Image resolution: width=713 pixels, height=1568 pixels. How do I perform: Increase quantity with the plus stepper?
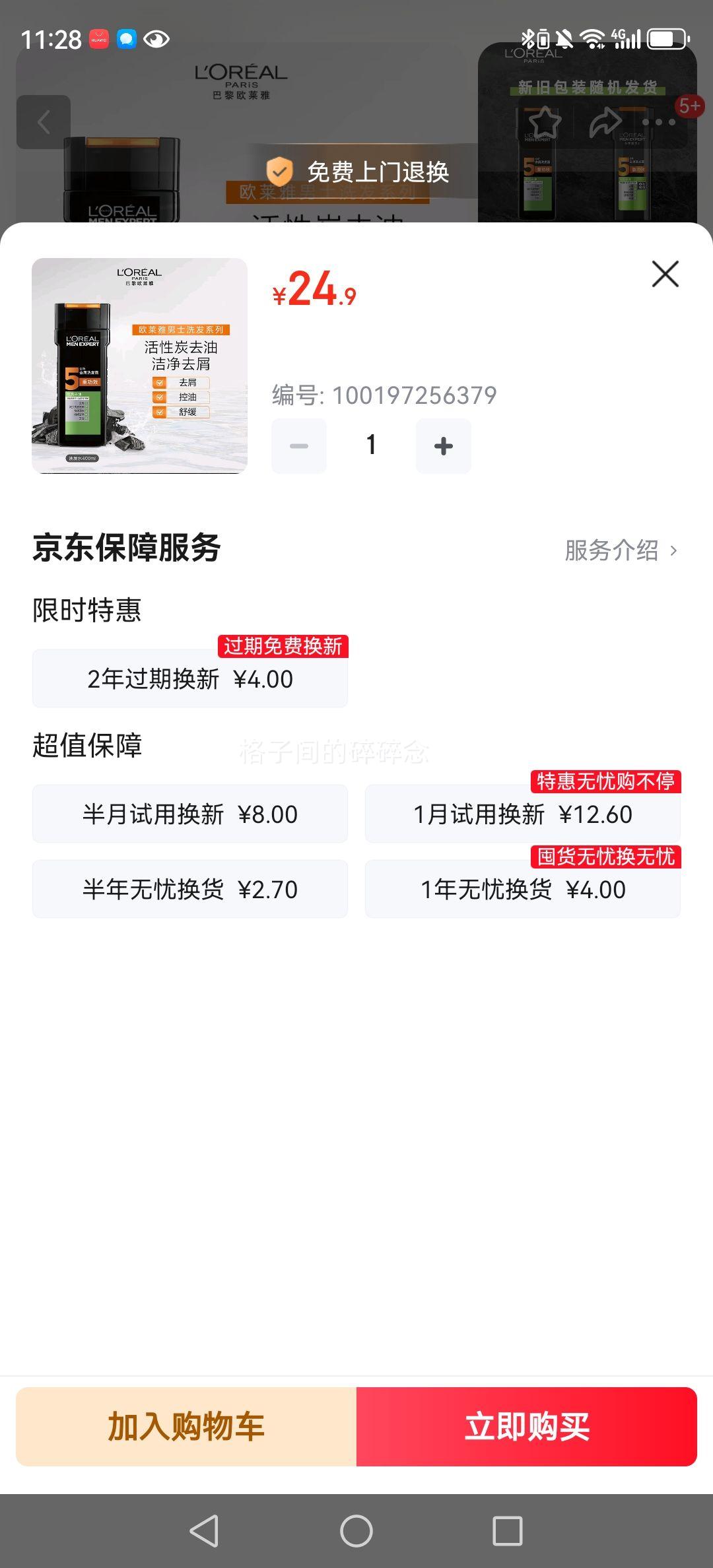pos(443,445)
